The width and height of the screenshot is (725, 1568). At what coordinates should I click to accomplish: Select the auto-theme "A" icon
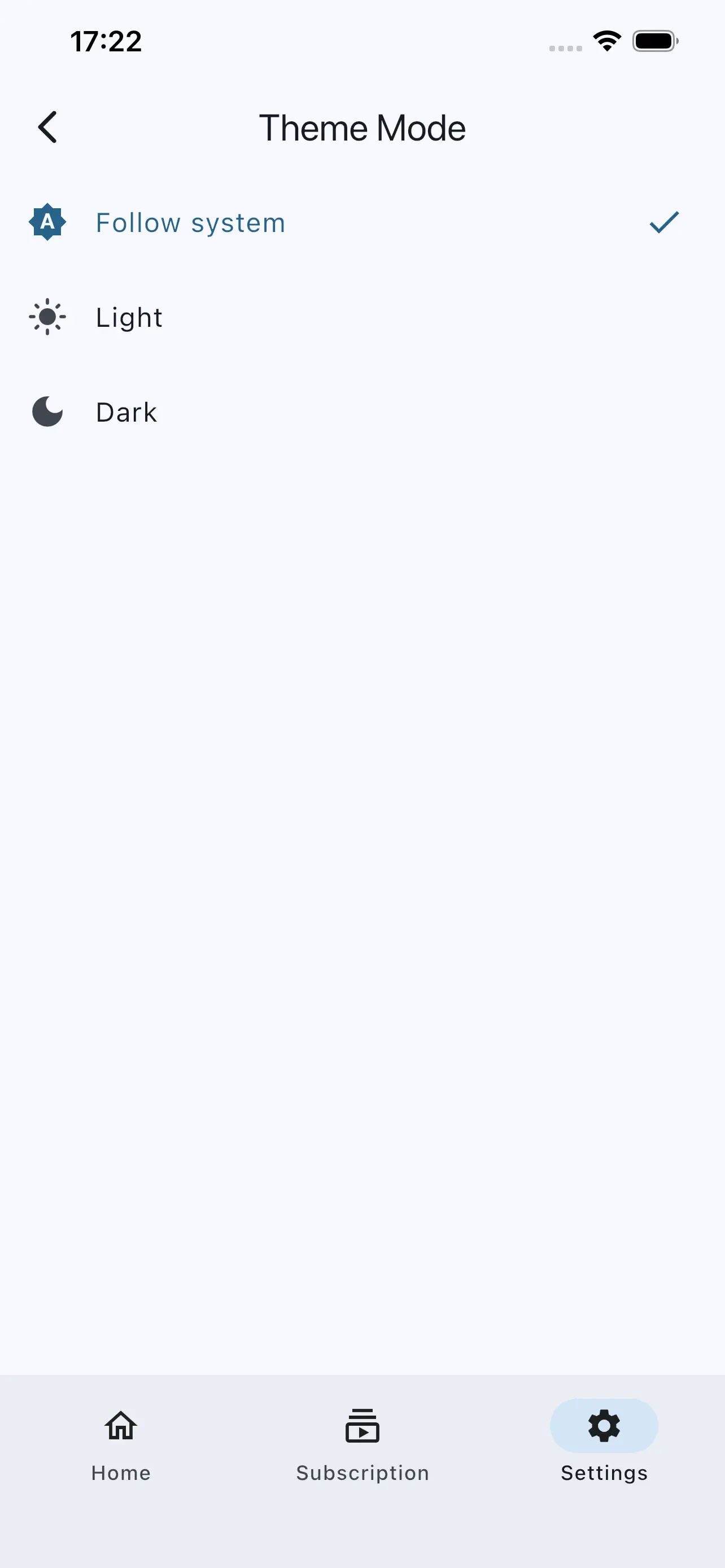coord(47,222)
